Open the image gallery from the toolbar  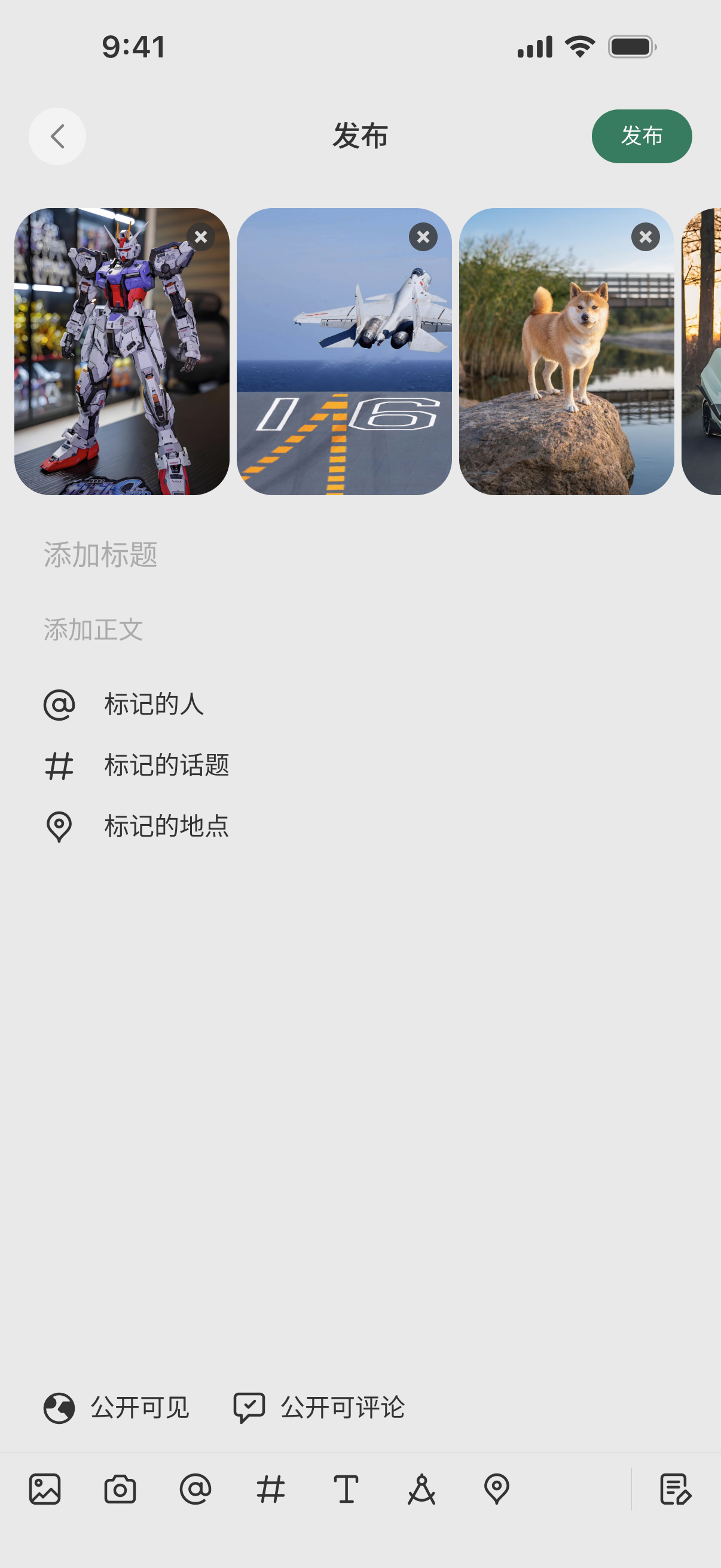point(45,1489)
